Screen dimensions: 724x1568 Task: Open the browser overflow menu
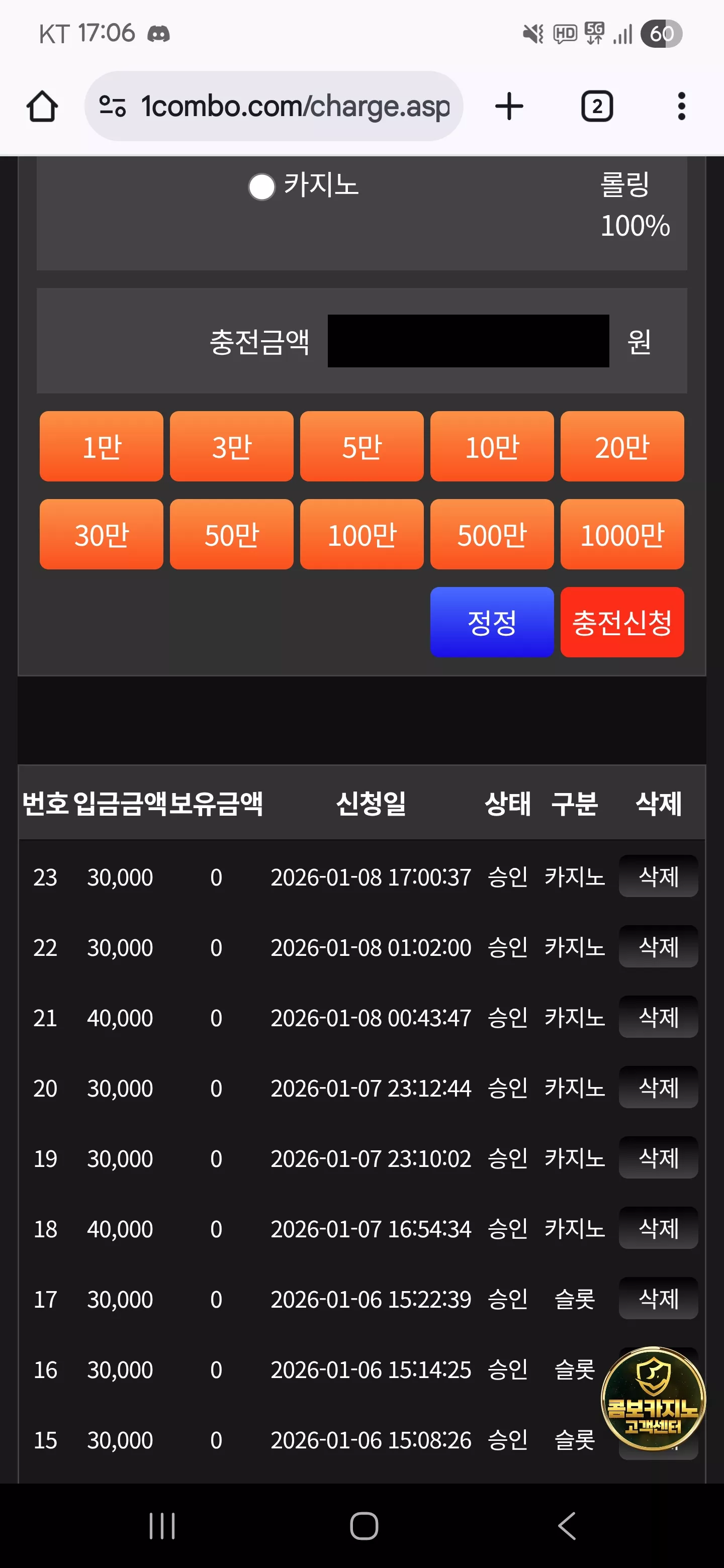(681, 107)
